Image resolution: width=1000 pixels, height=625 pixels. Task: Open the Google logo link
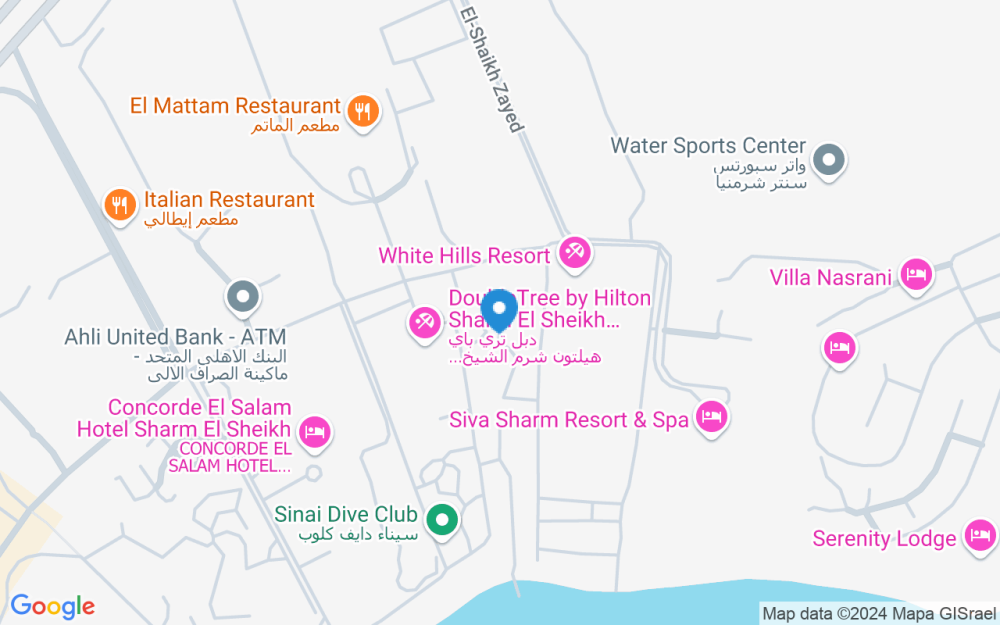point(52,606)
